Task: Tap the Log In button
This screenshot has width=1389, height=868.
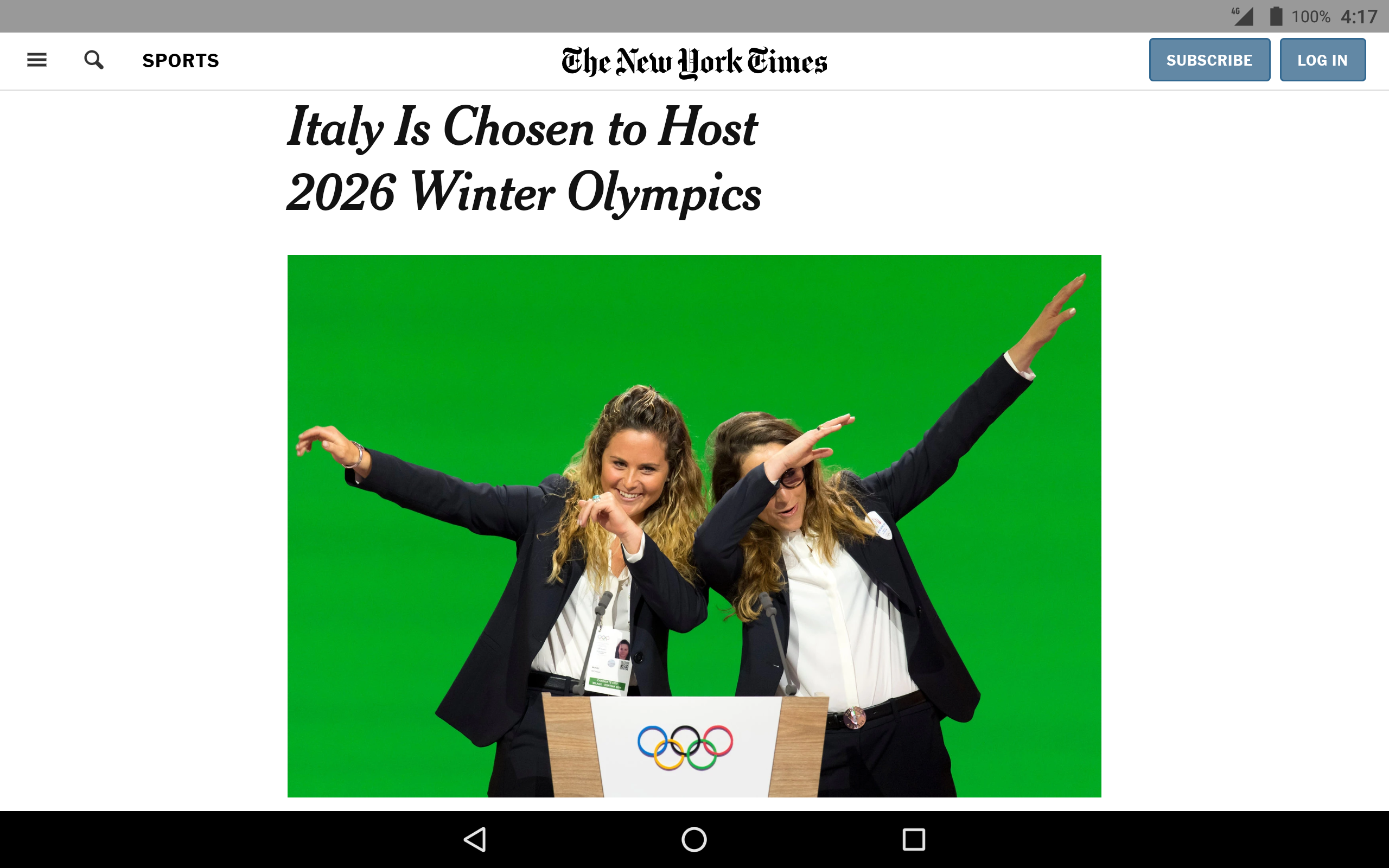Action: coord(1322,60)
